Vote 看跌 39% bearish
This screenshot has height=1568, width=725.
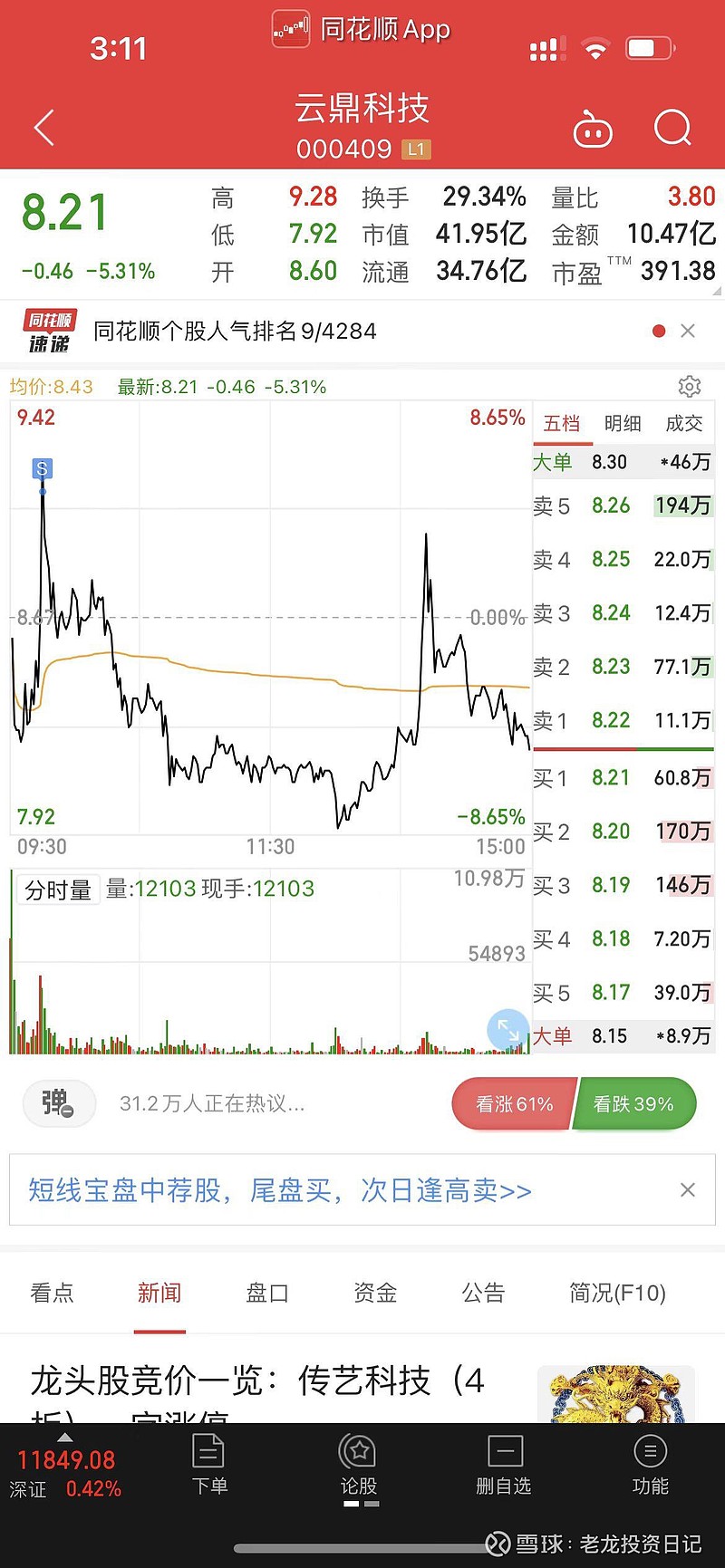click(x=633, y=1104)
